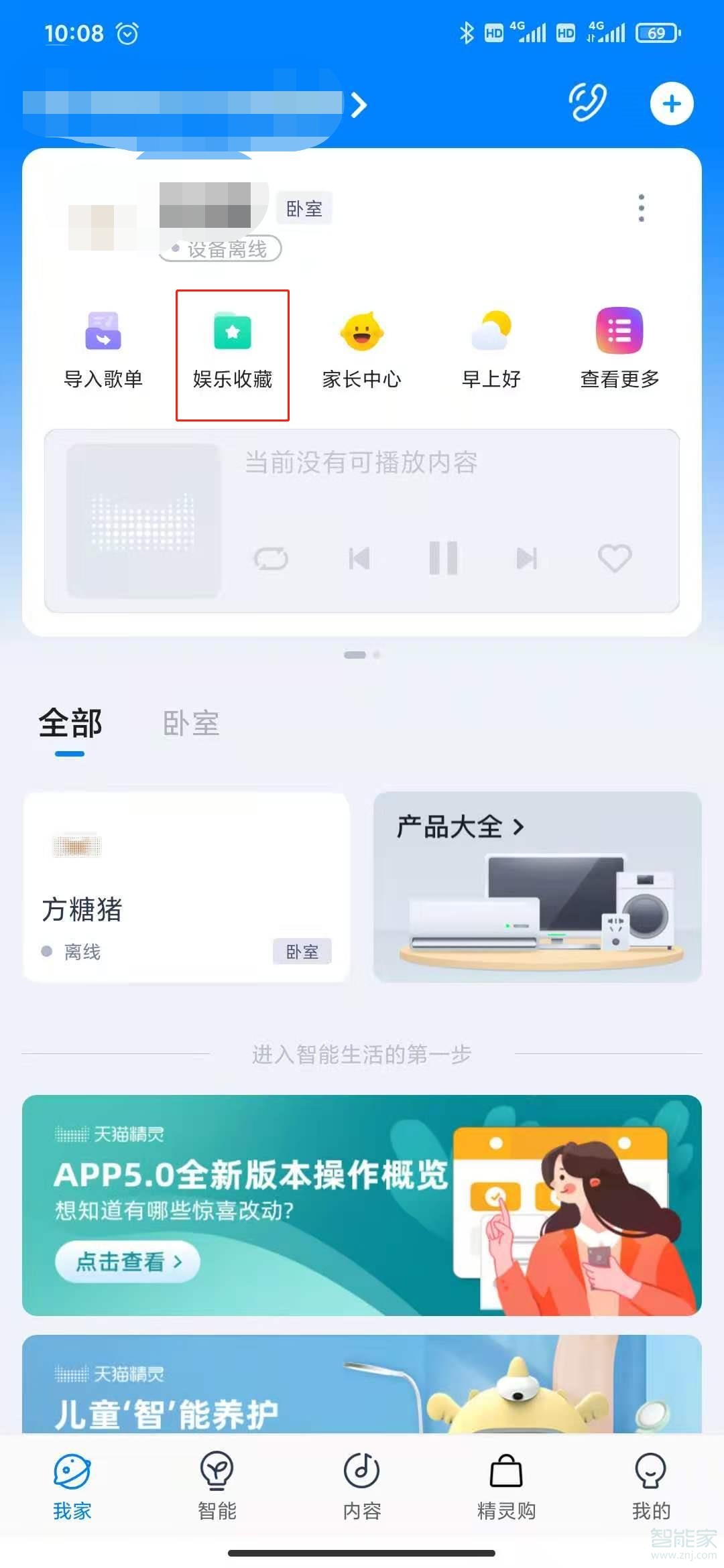Tap the 设备离线 offline status label
The height and width of the screenshot is (1568, 724).
[219, 249]
